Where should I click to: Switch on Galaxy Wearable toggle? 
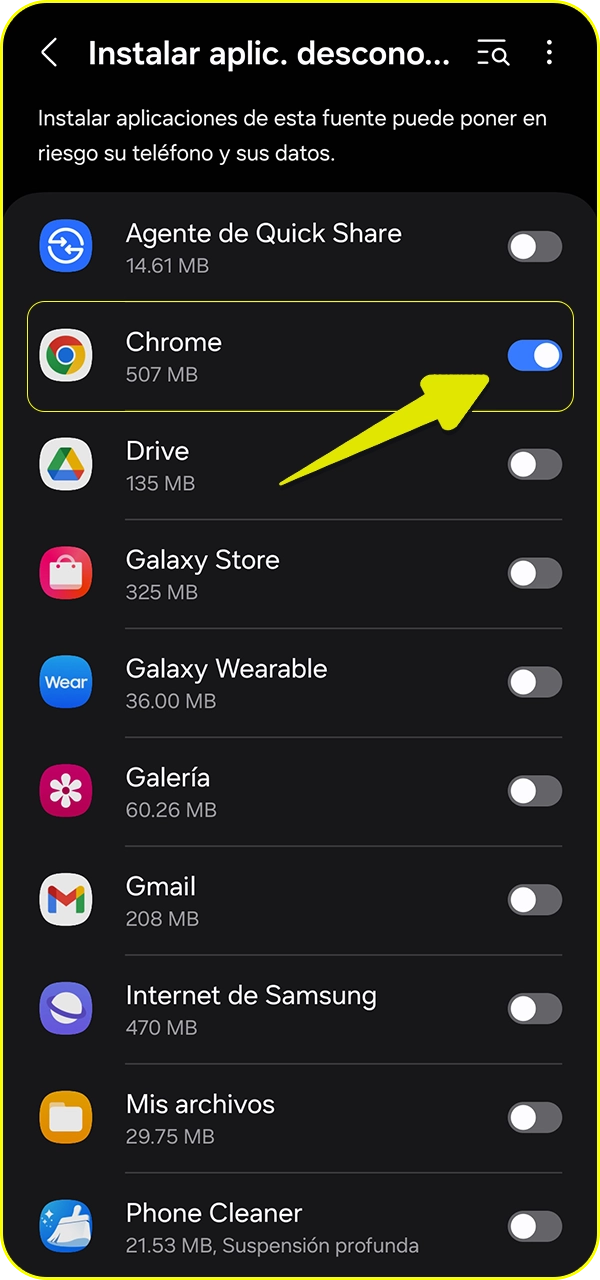(535, 682)
